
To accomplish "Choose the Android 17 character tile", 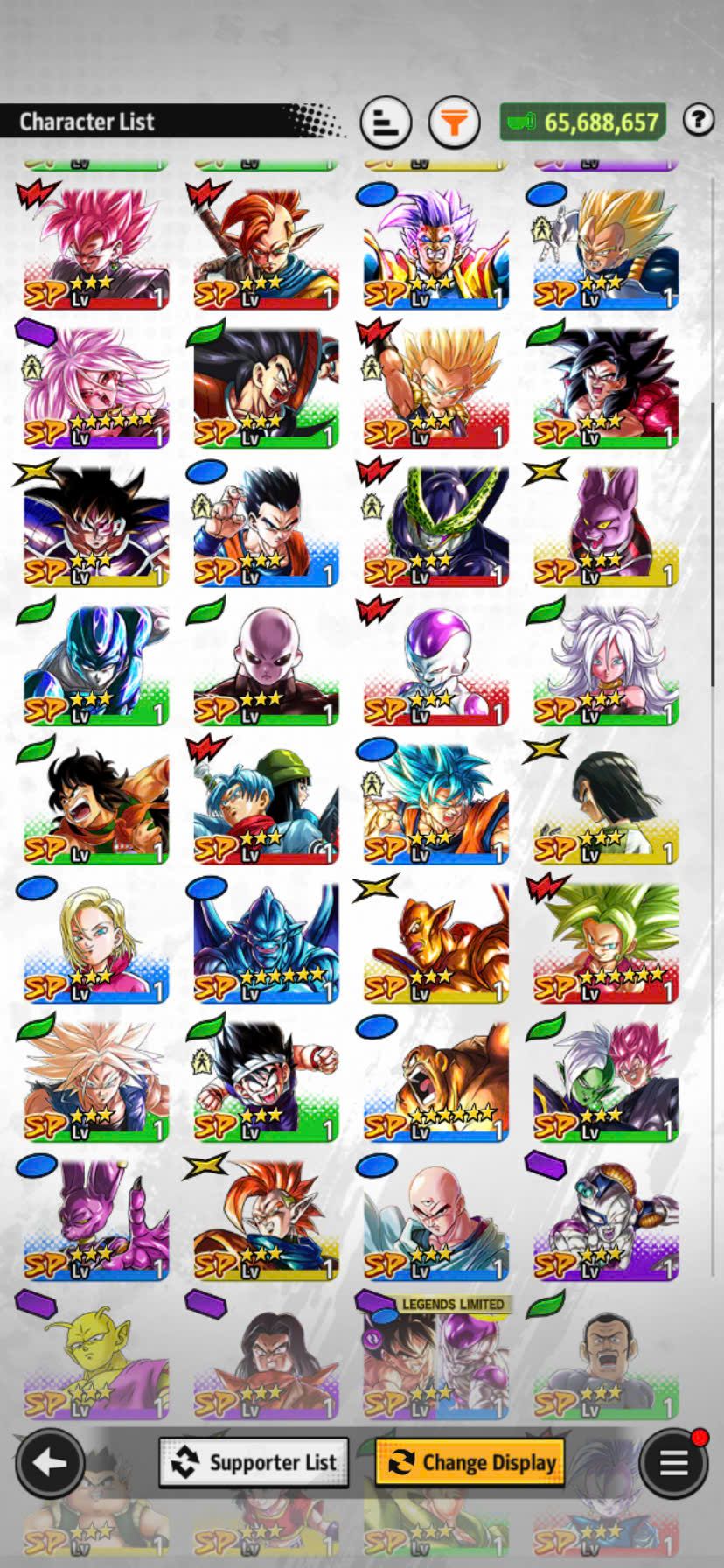I will [x=605, y=804].
